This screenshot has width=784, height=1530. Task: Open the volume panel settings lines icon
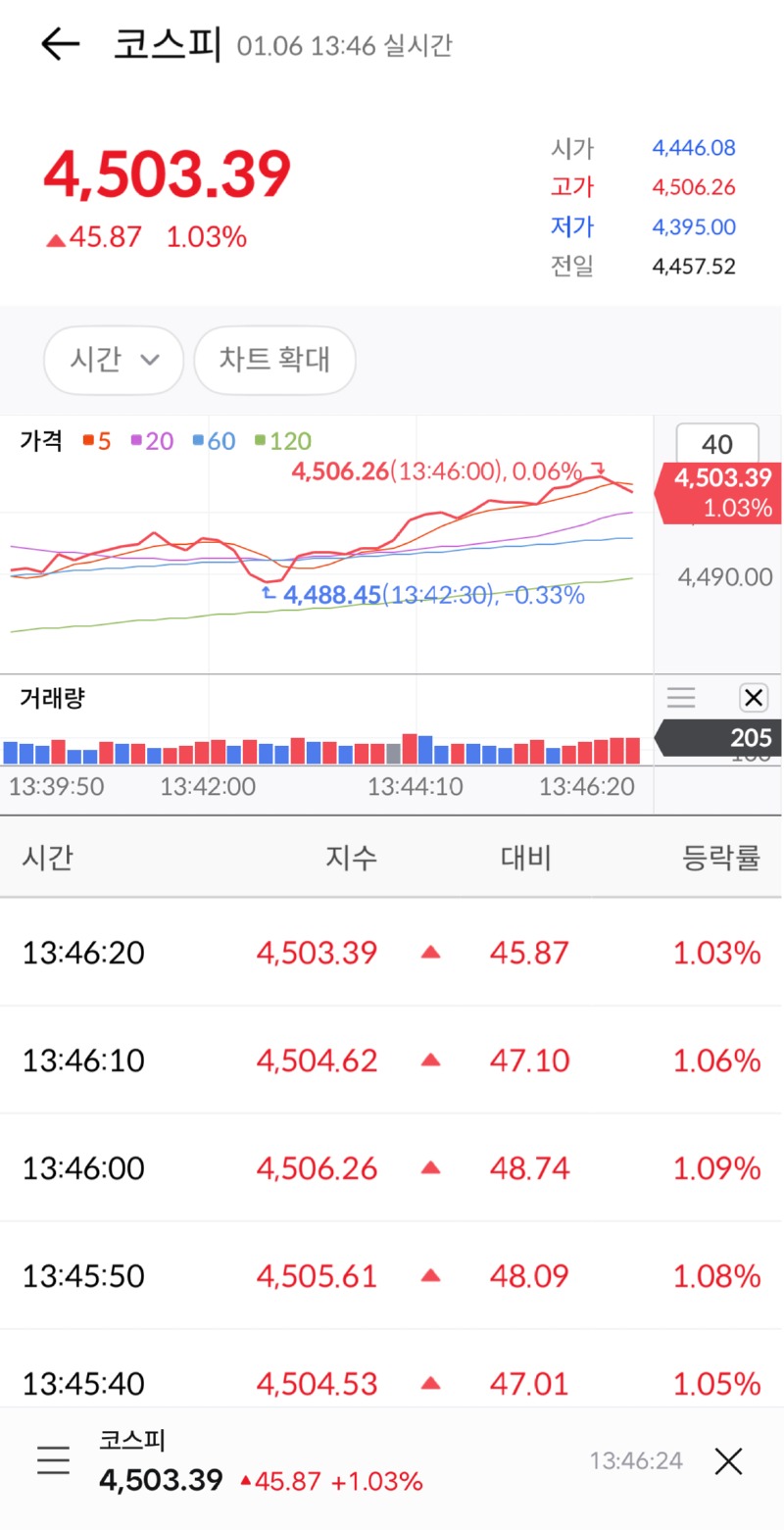point(681,698)
